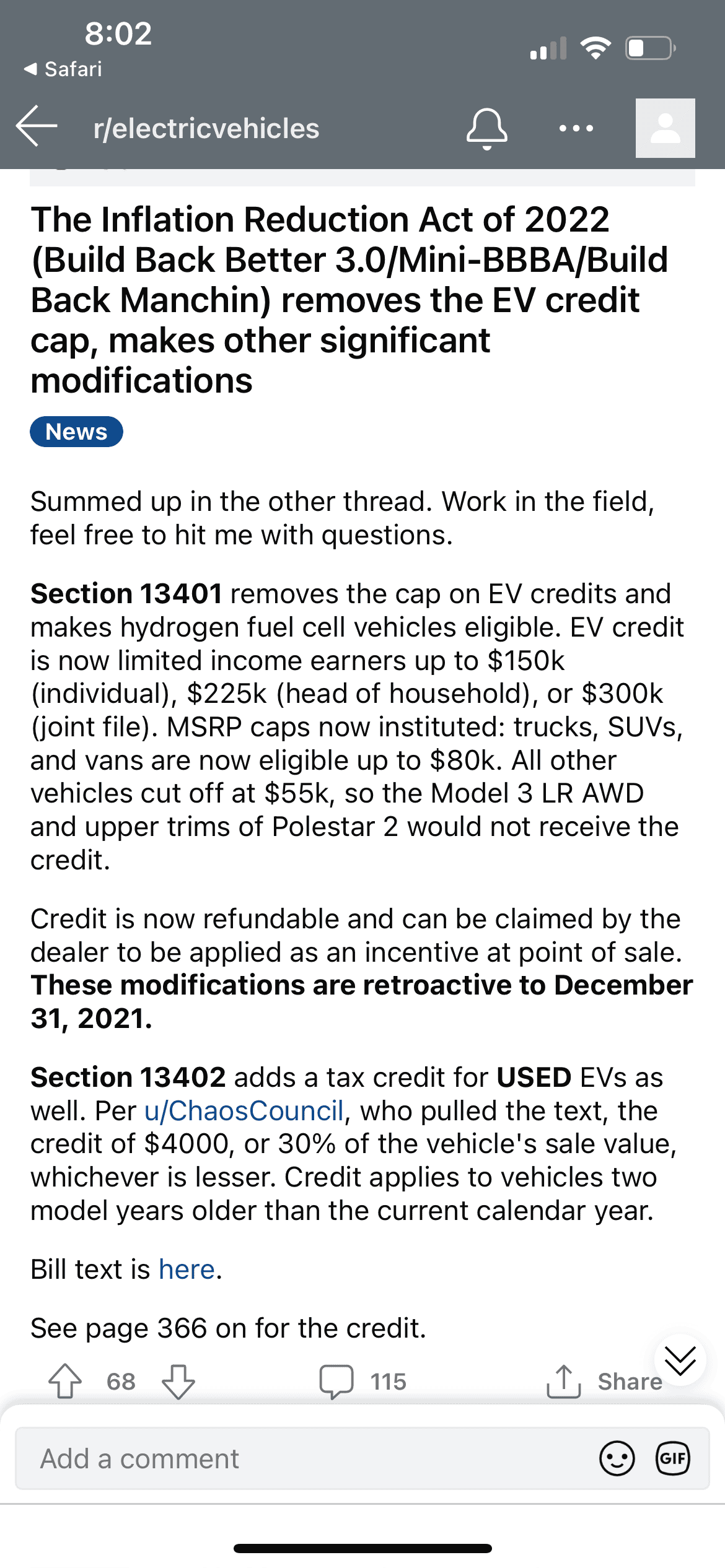725x1568 pixels.
Task: Open u/ChaosCouncil's profile link
Action: [244, 1111]
